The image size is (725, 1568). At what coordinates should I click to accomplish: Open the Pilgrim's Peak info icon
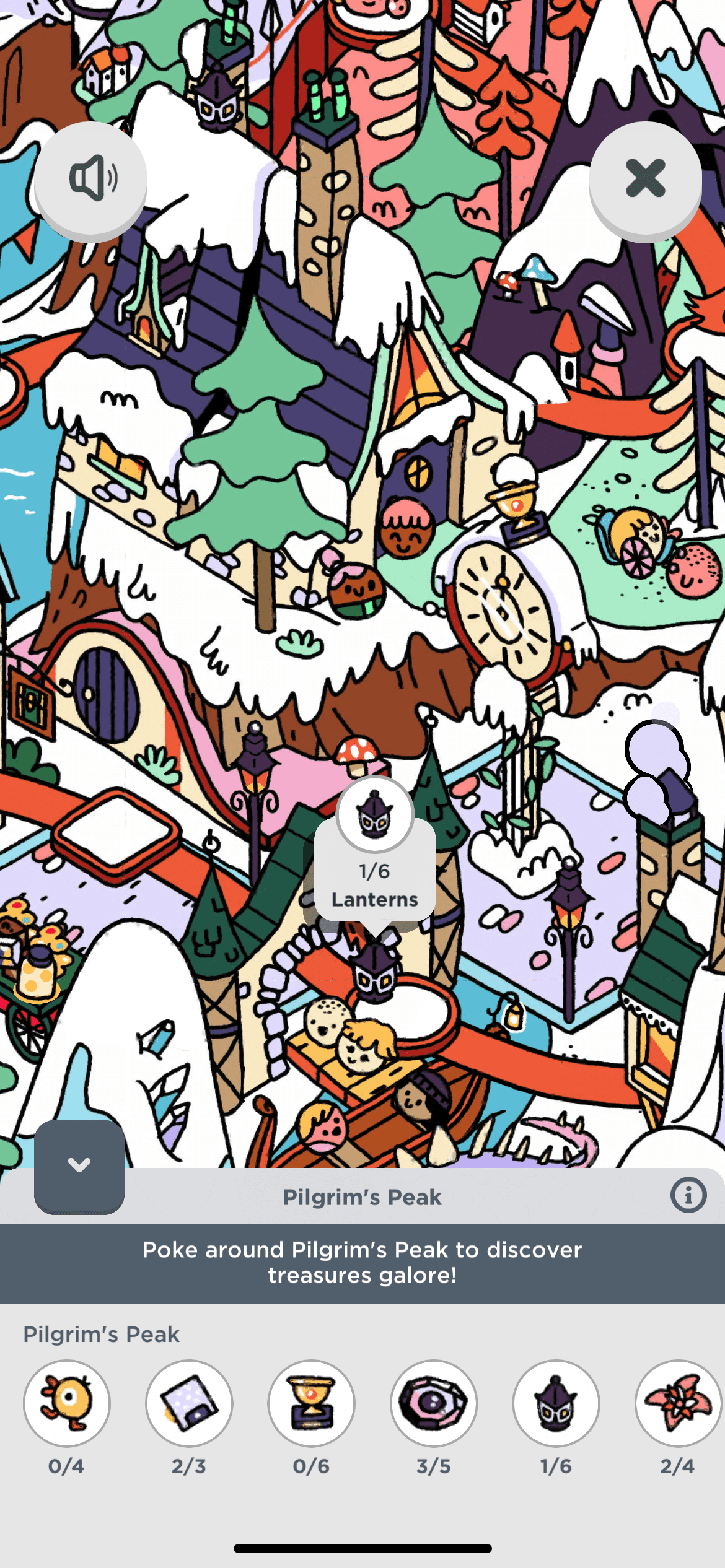[688, 1195]
